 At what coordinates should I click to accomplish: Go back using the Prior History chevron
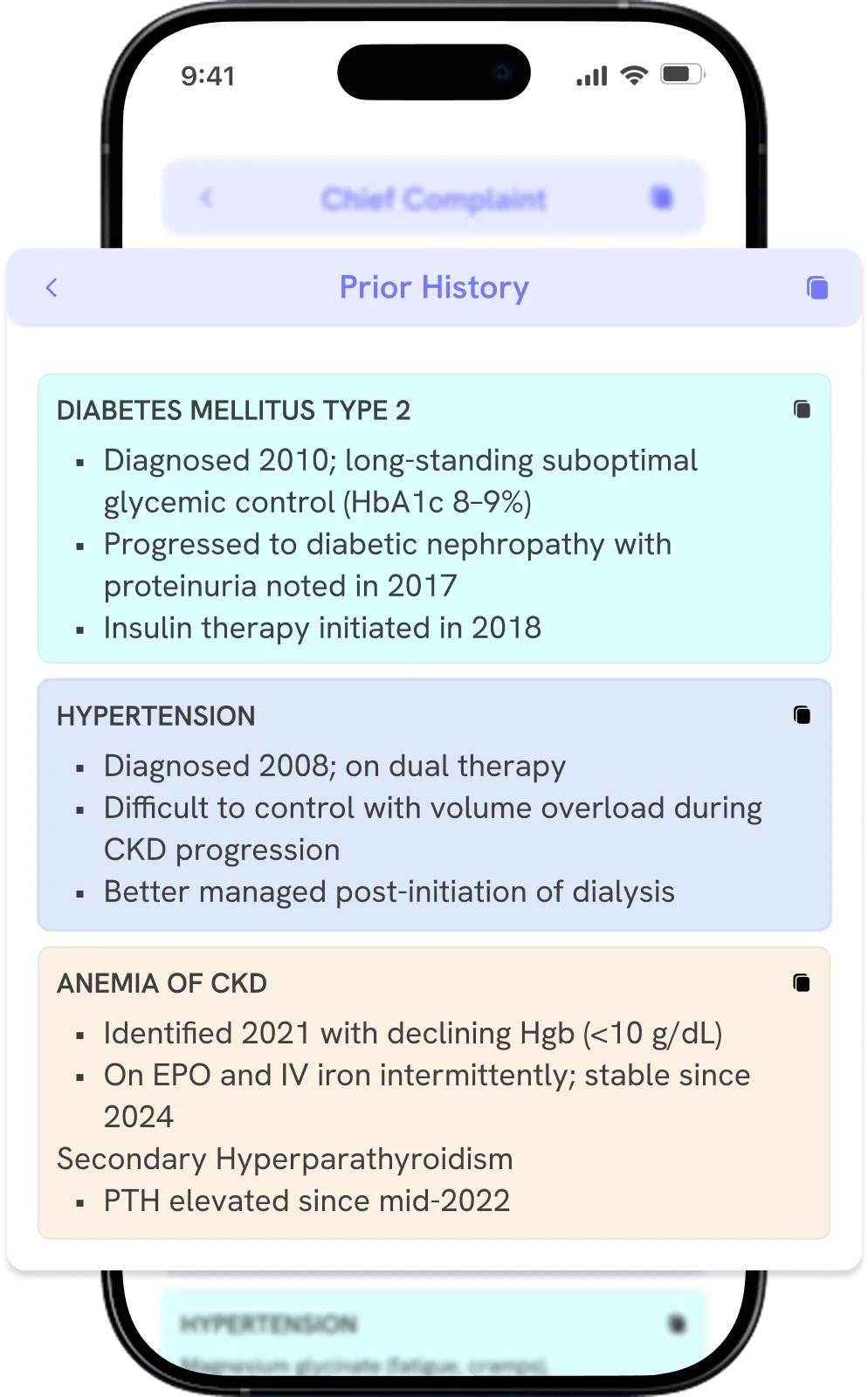pos(52,287)
